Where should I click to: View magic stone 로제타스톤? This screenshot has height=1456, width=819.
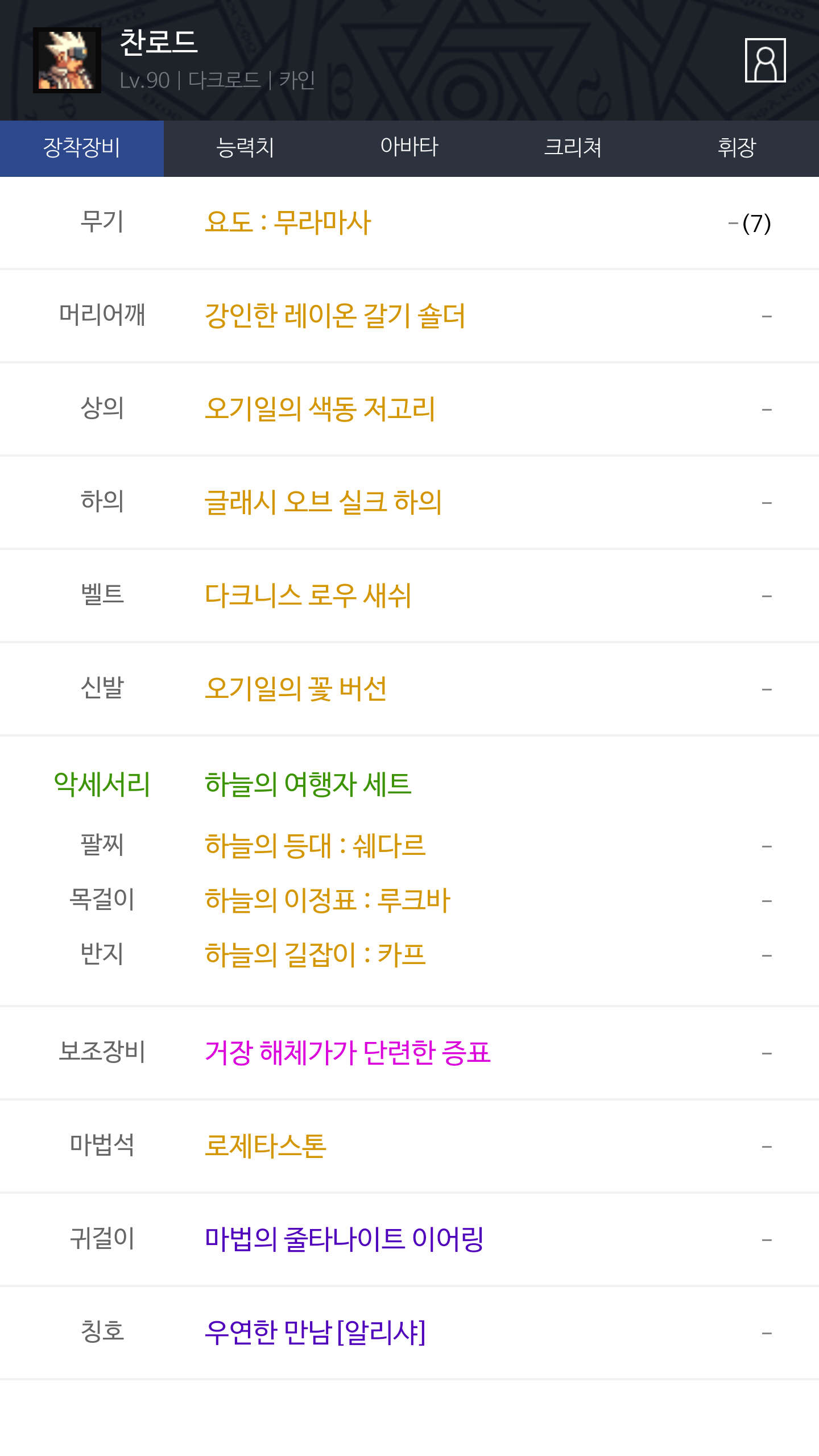point(266,1146)
